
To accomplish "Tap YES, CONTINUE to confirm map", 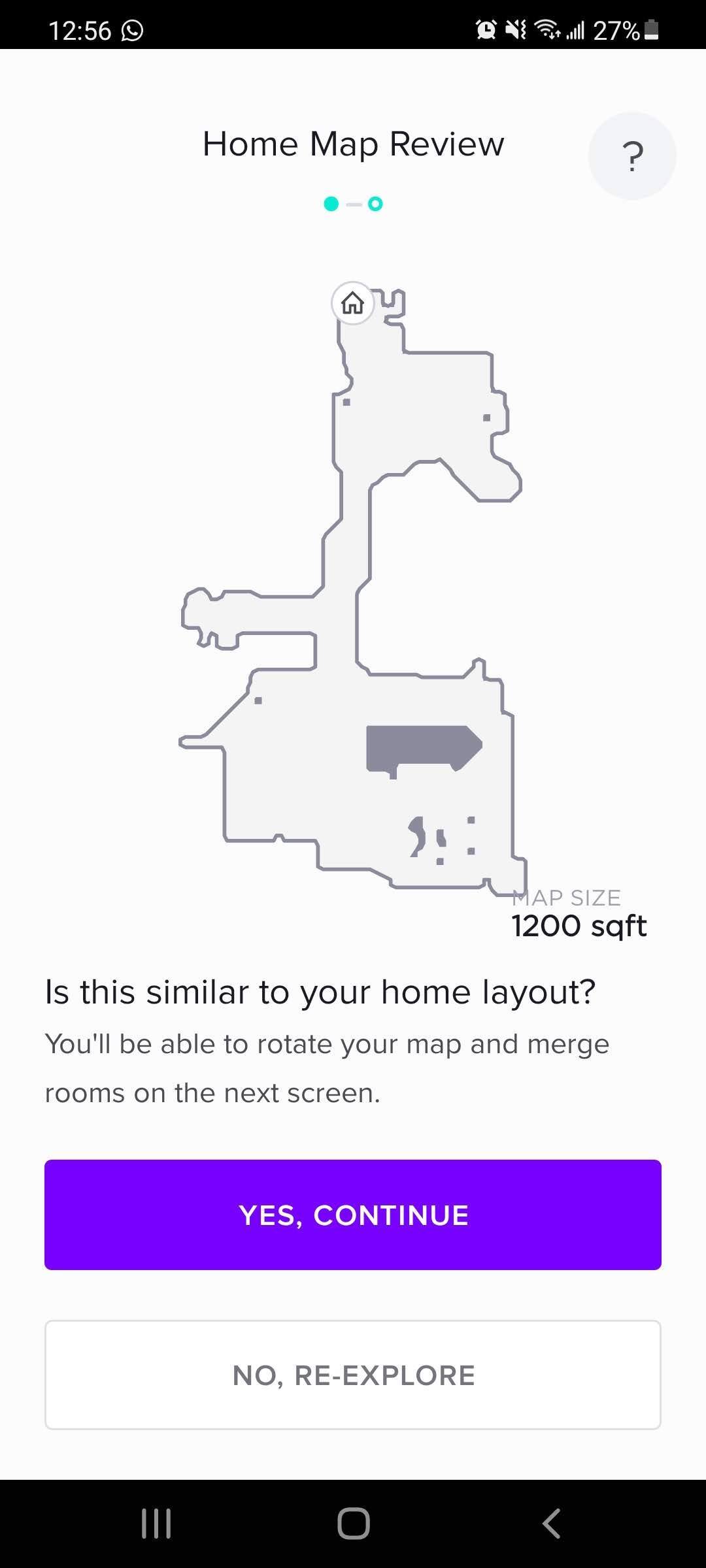I will (x=353, y=1215).
